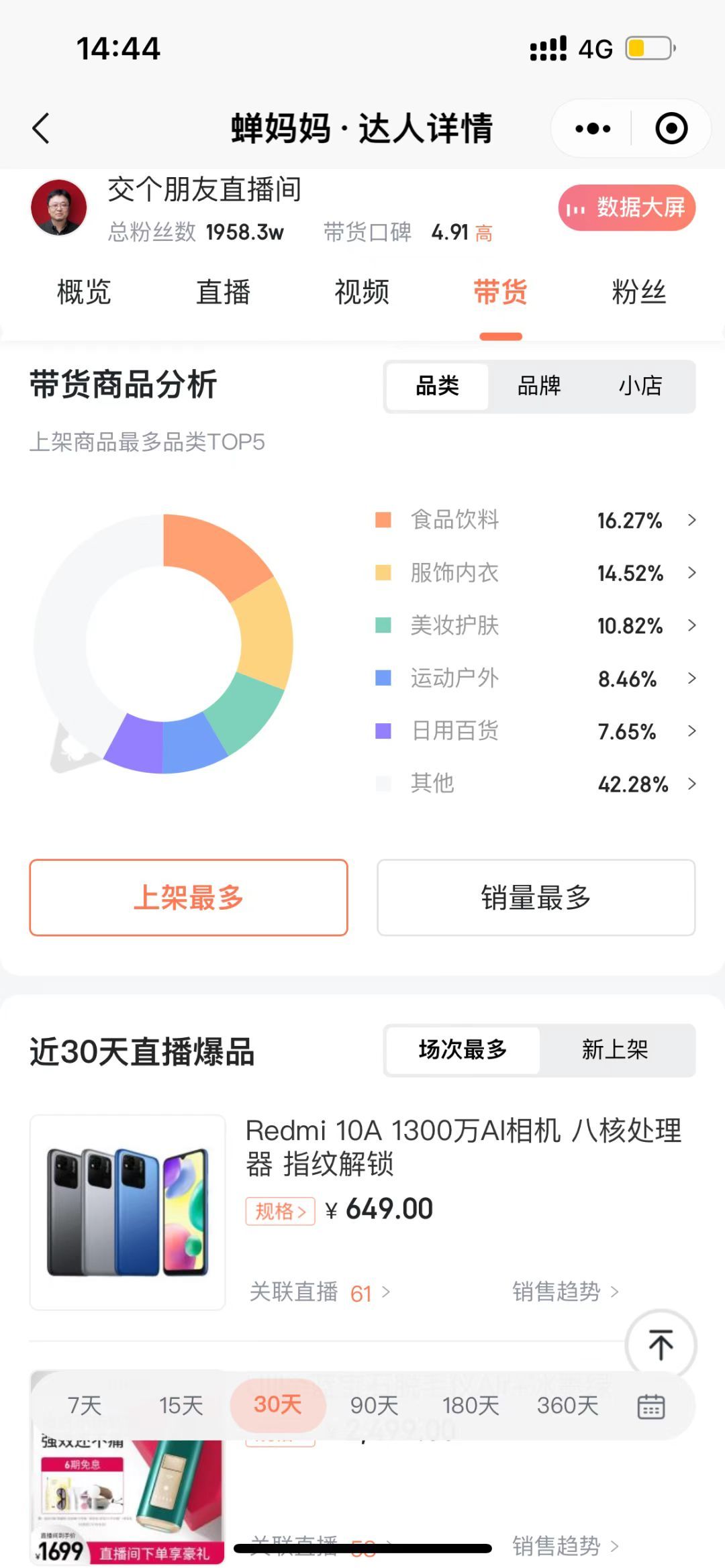725x1568 pixels.
Task: Open the 美妆护肤 category details
Action: [536, 625]
